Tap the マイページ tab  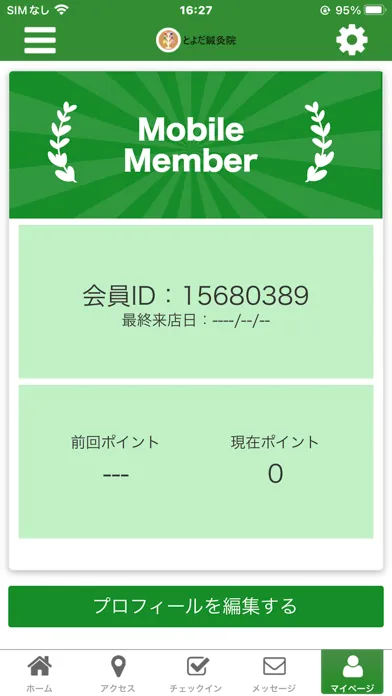pos(352,673)
